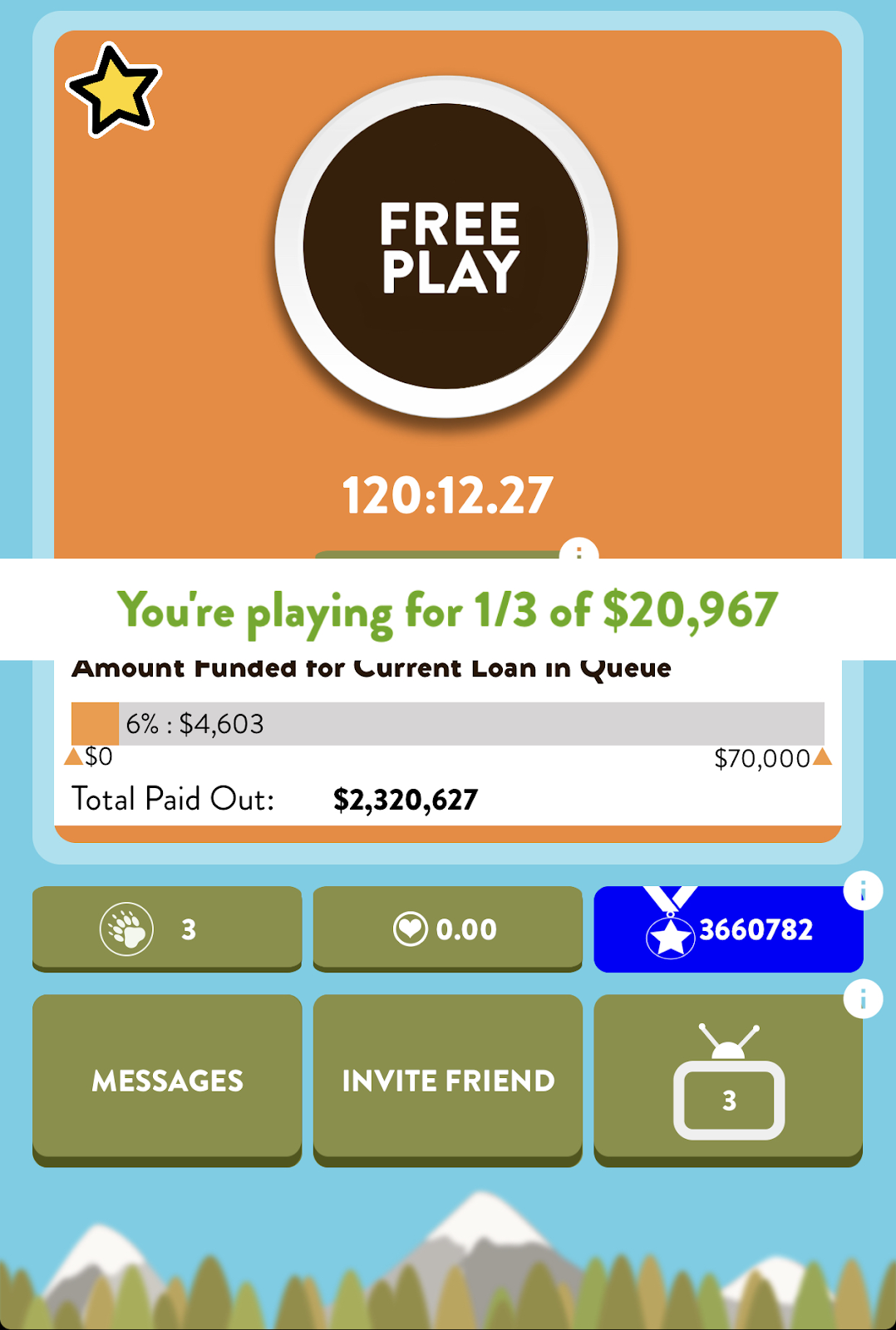The height and width of the screenshot is (1330, 896).
Task: Open the paw points button showing 3
Action: point(167,929)
